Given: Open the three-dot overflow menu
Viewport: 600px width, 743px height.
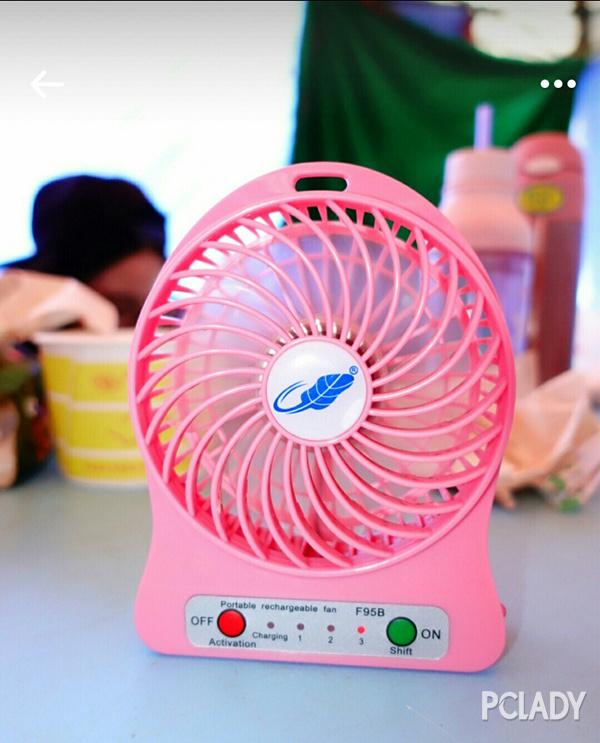Looking at the screenshot, I should coord(557,84).
